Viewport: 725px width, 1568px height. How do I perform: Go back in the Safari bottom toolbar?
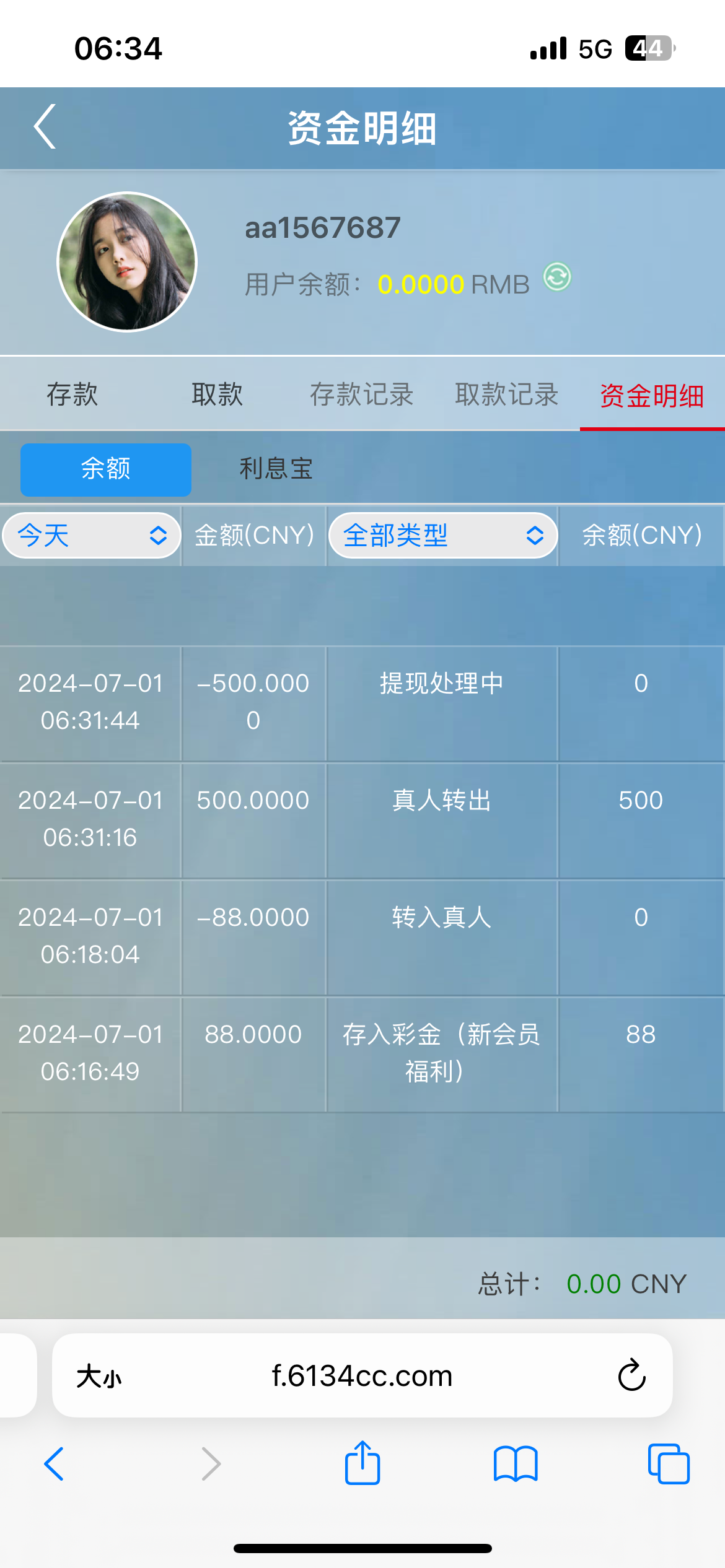pyautogui.click(x=54, y=1464)
